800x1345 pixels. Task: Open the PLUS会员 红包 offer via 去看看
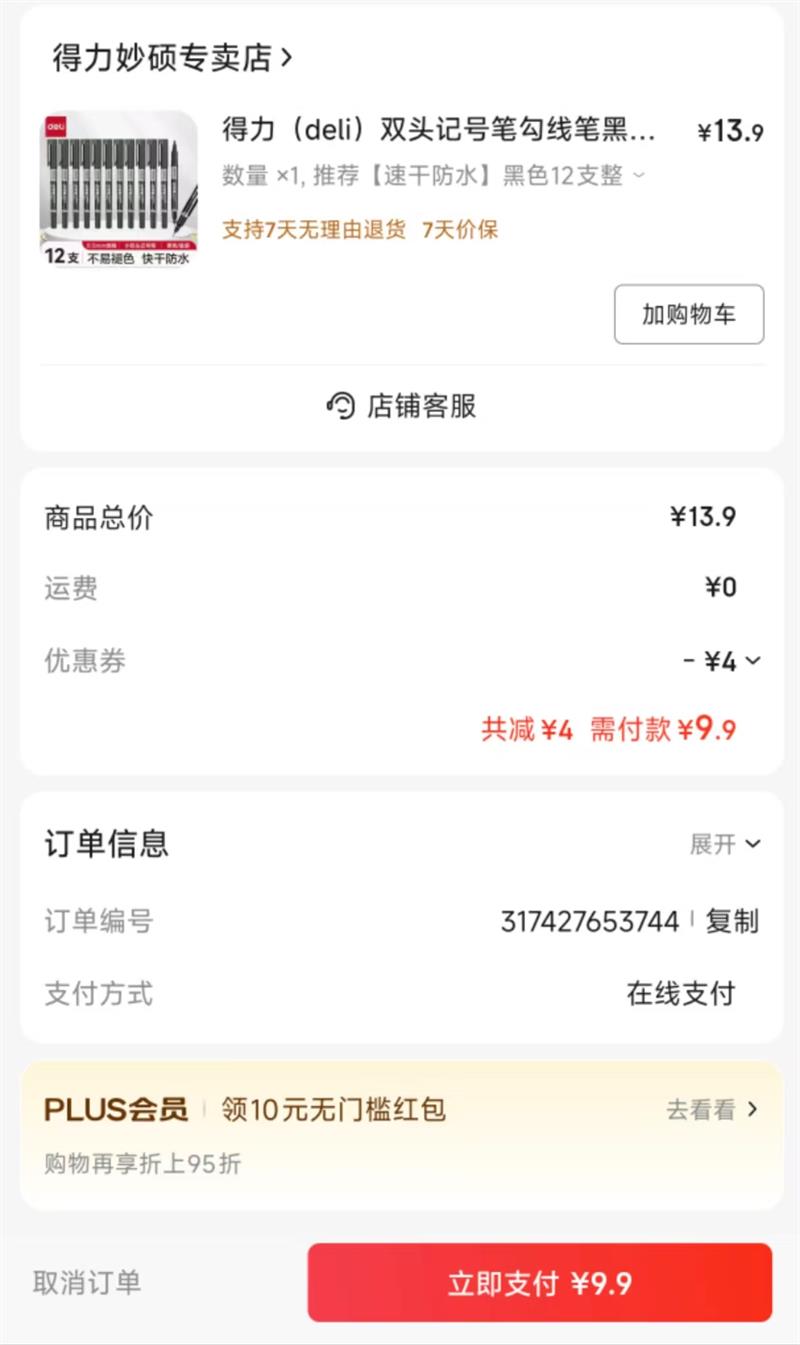point(712,1109)
